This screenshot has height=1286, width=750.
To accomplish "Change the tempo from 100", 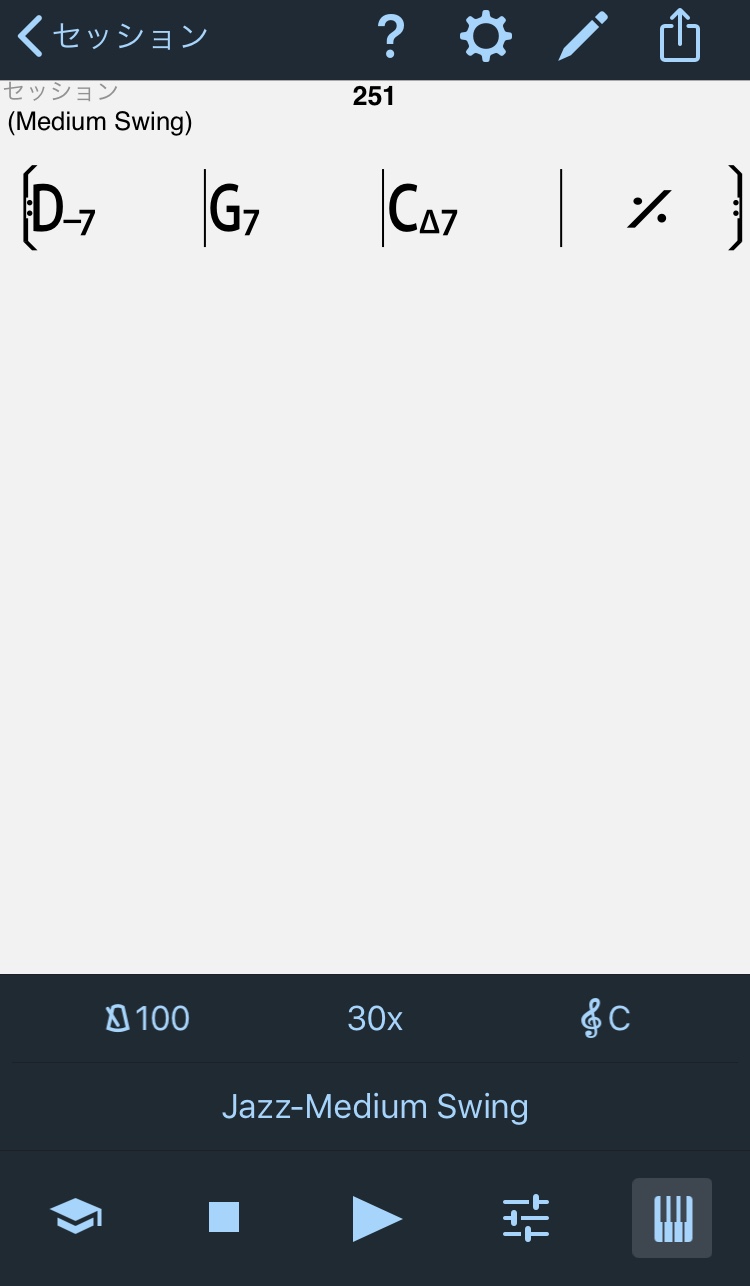I will click(148, 1019).
